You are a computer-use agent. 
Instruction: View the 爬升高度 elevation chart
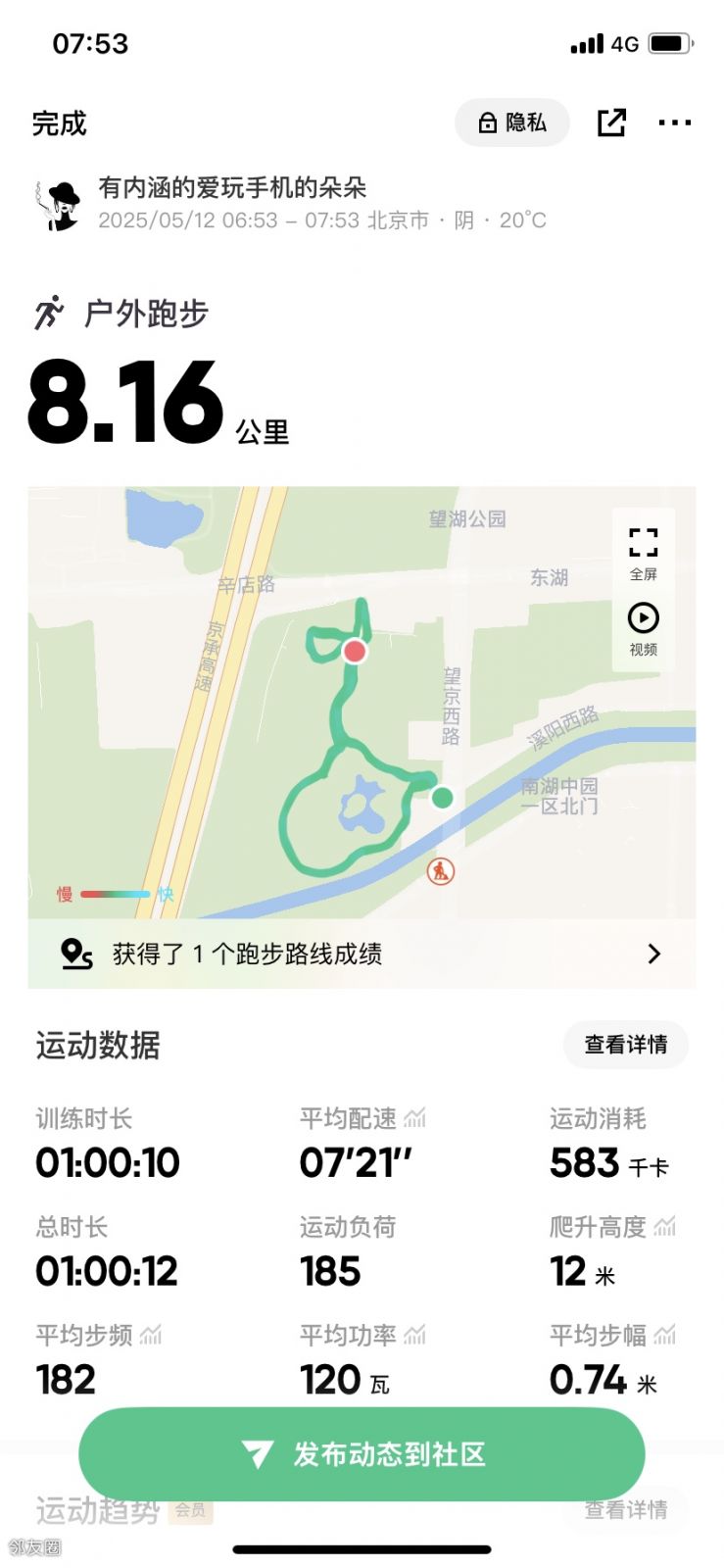tap(665, 1226)
